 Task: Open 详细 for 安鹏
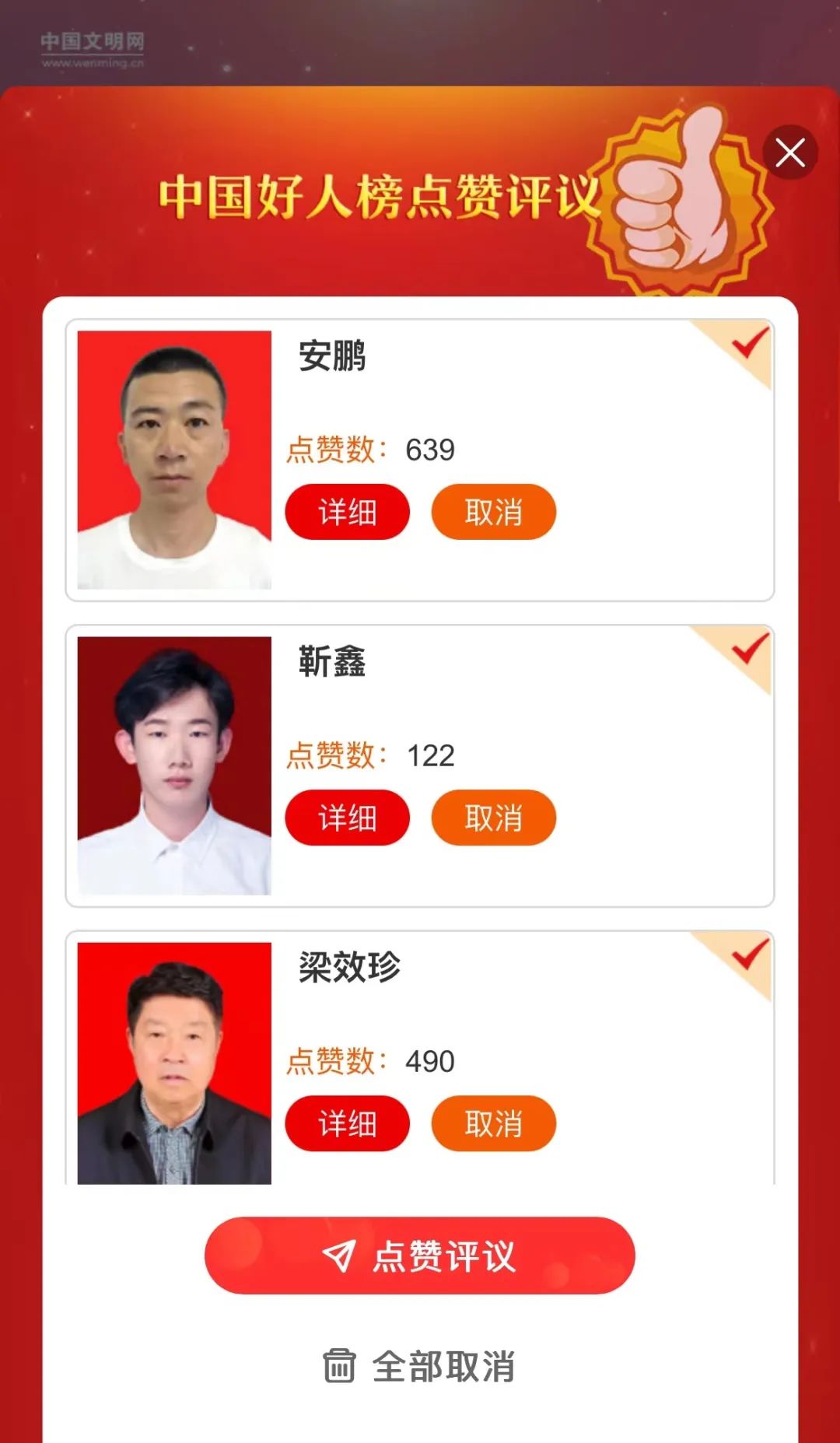(x=347, y=512)
